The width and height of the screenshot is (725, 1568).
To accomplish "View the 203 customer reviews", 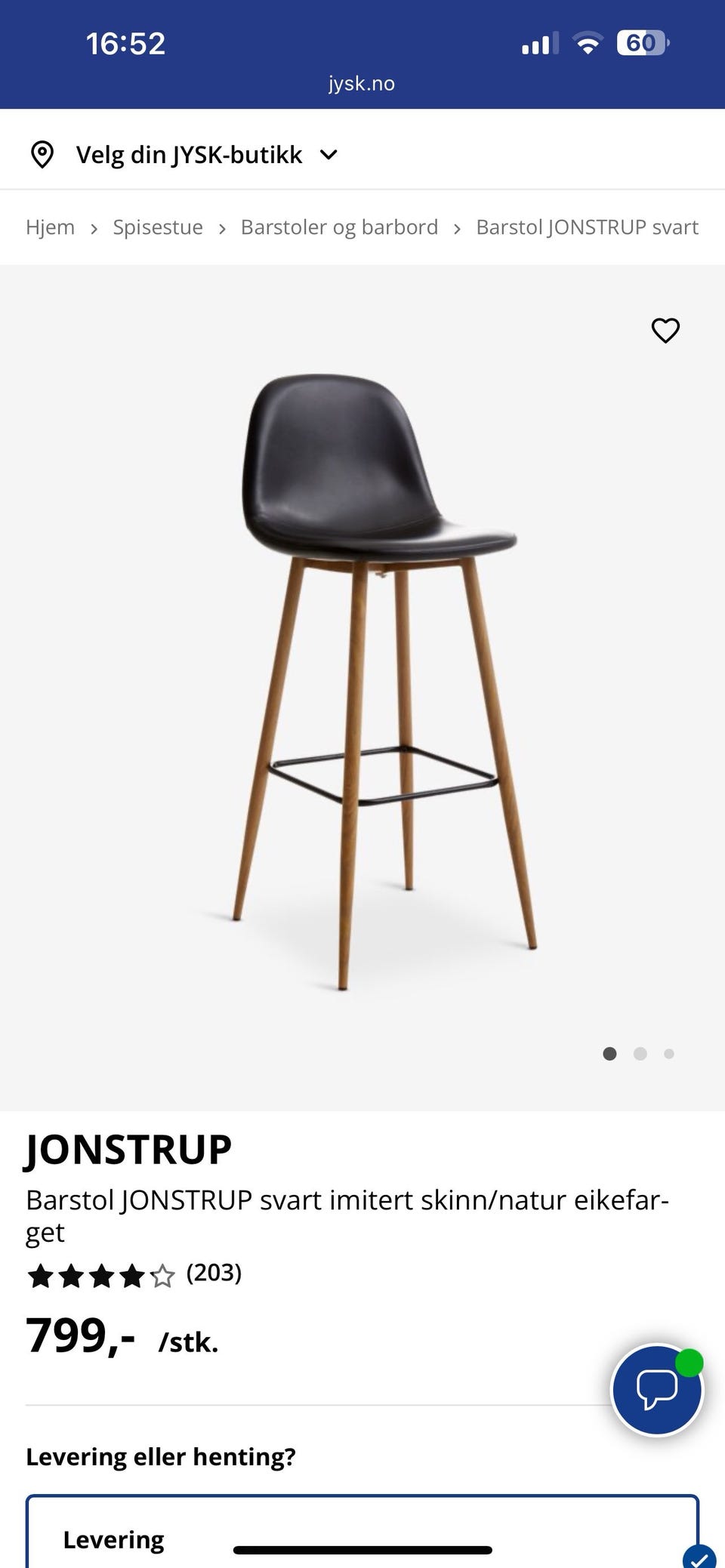I will pos(214,1273).
